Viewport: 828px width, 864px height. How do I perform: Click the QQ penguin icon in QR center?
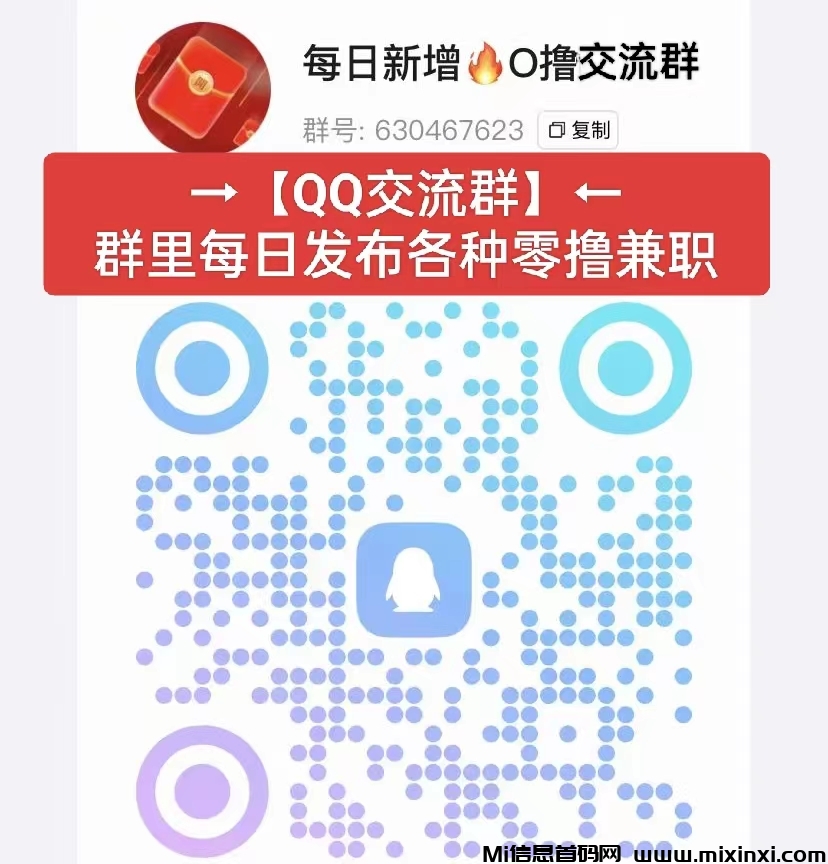click(414, 580)
